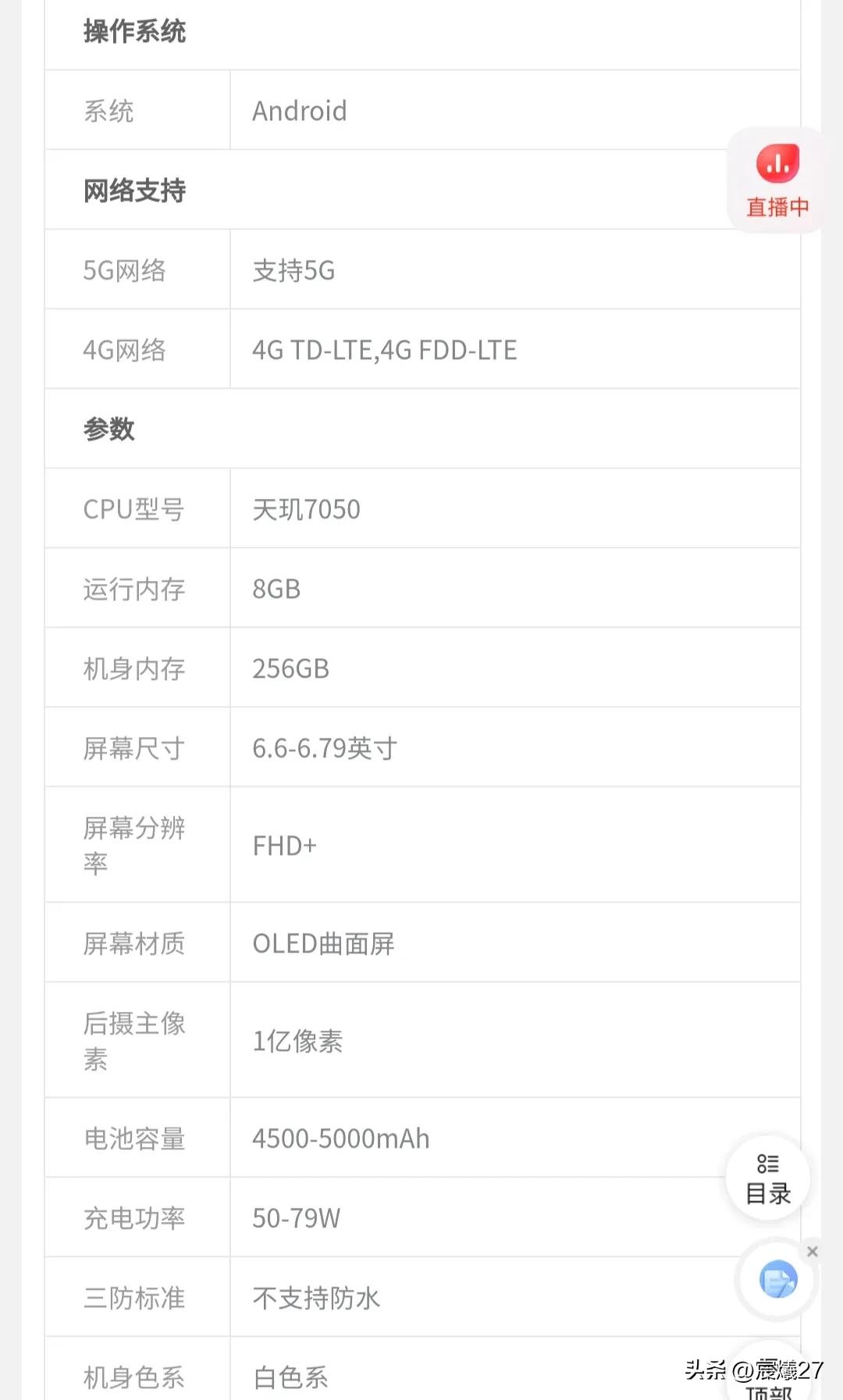Image resolution: width=843 pixels, height=1400 pixels.
Task: Select the 4G TD-LTE,4G FDD-LTE value
Action: pos(383,349)
